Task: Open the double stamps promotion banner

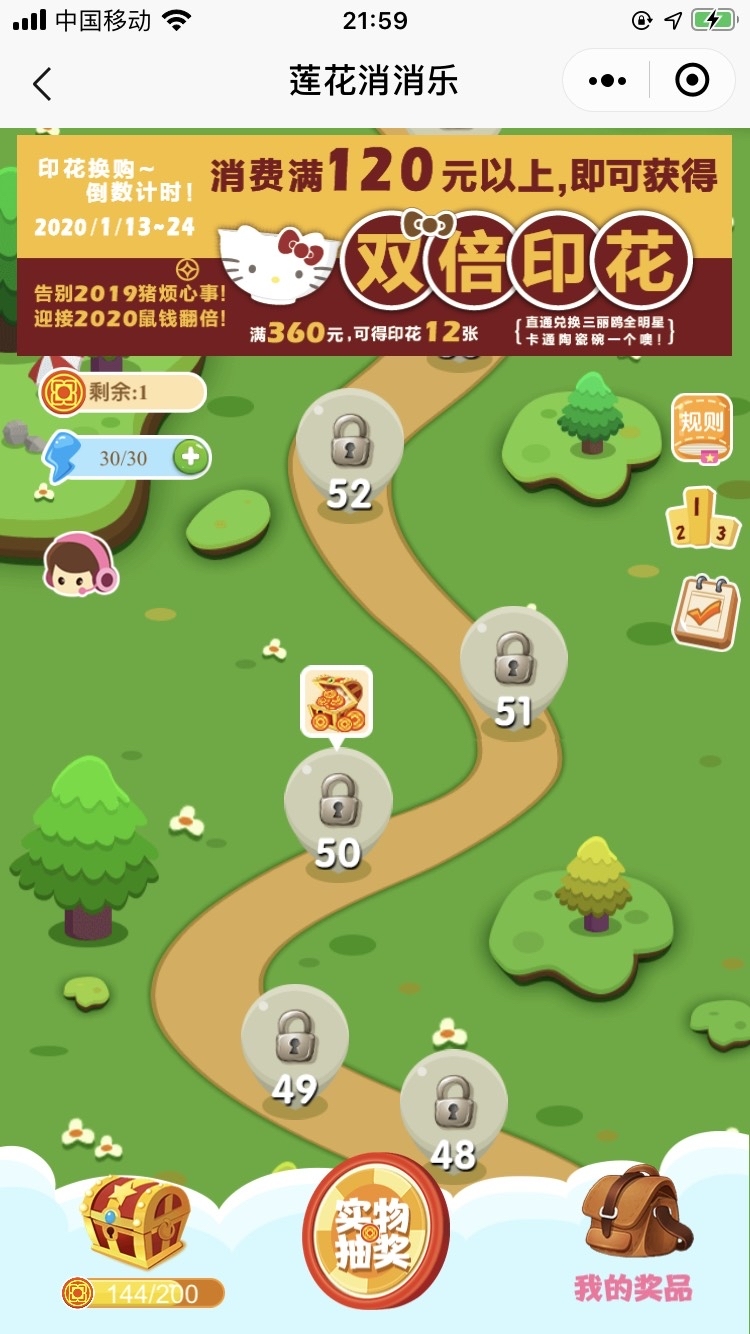Action: point(374,245)
